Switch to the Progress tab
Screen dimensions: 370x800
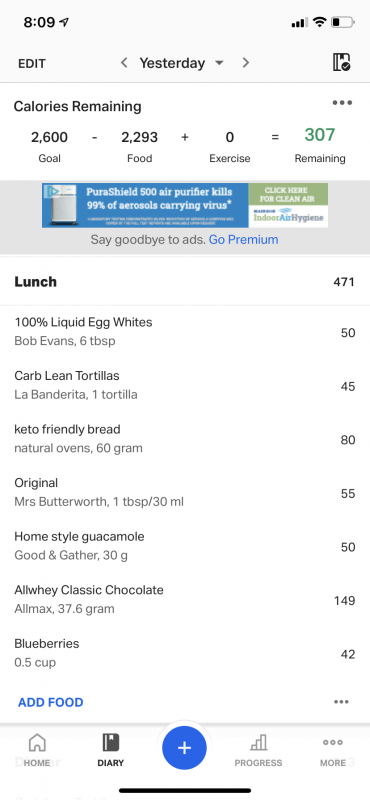coord(258,751)
